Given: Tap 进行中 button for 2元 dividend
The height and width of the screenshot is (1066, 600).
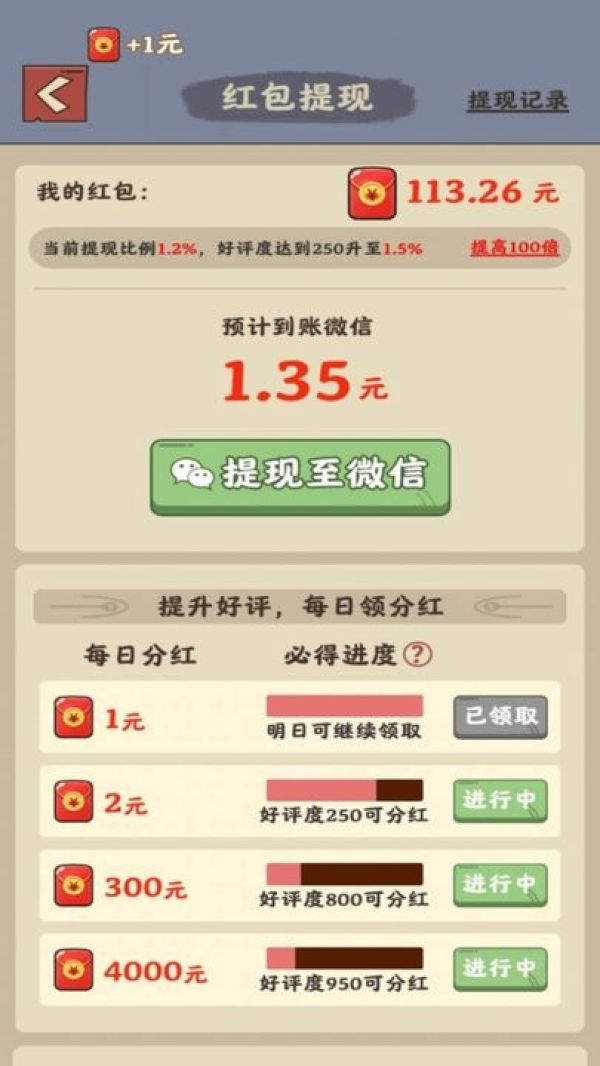Looking at the screenshot, I should click(500, 800).
